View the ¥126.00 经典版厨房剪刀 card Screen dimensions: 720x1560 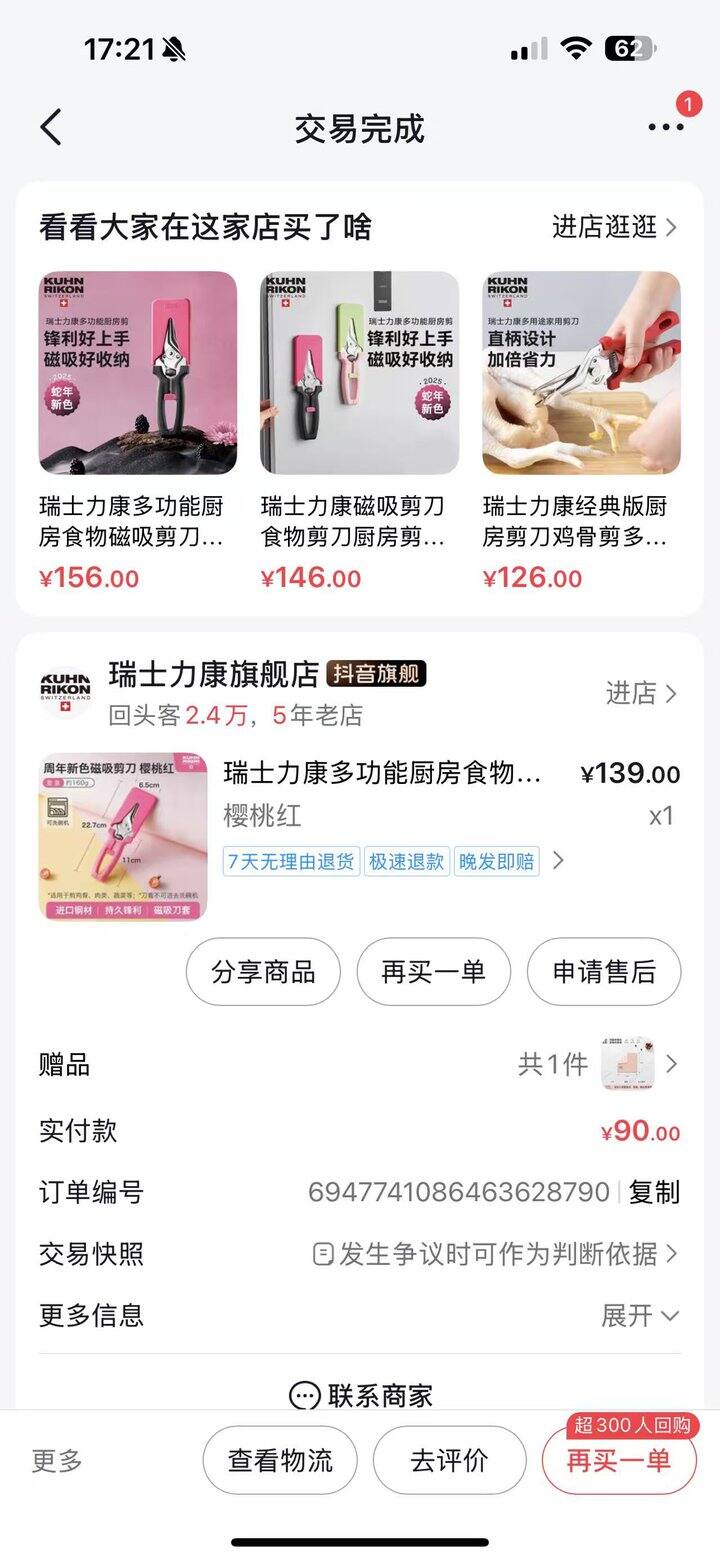coord(581,430)
